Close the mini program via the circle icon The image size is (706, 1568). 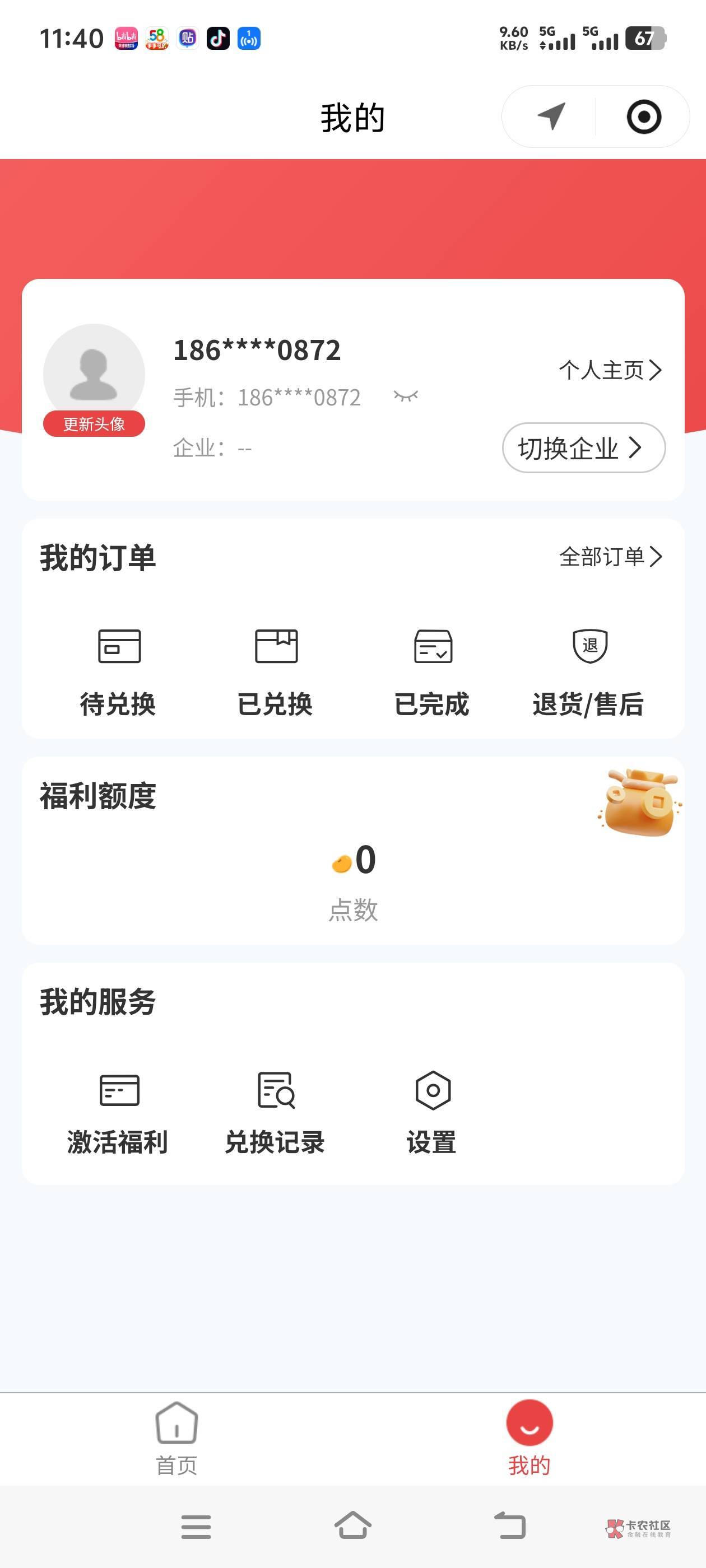pyautogui.click(x=643, y=116)
